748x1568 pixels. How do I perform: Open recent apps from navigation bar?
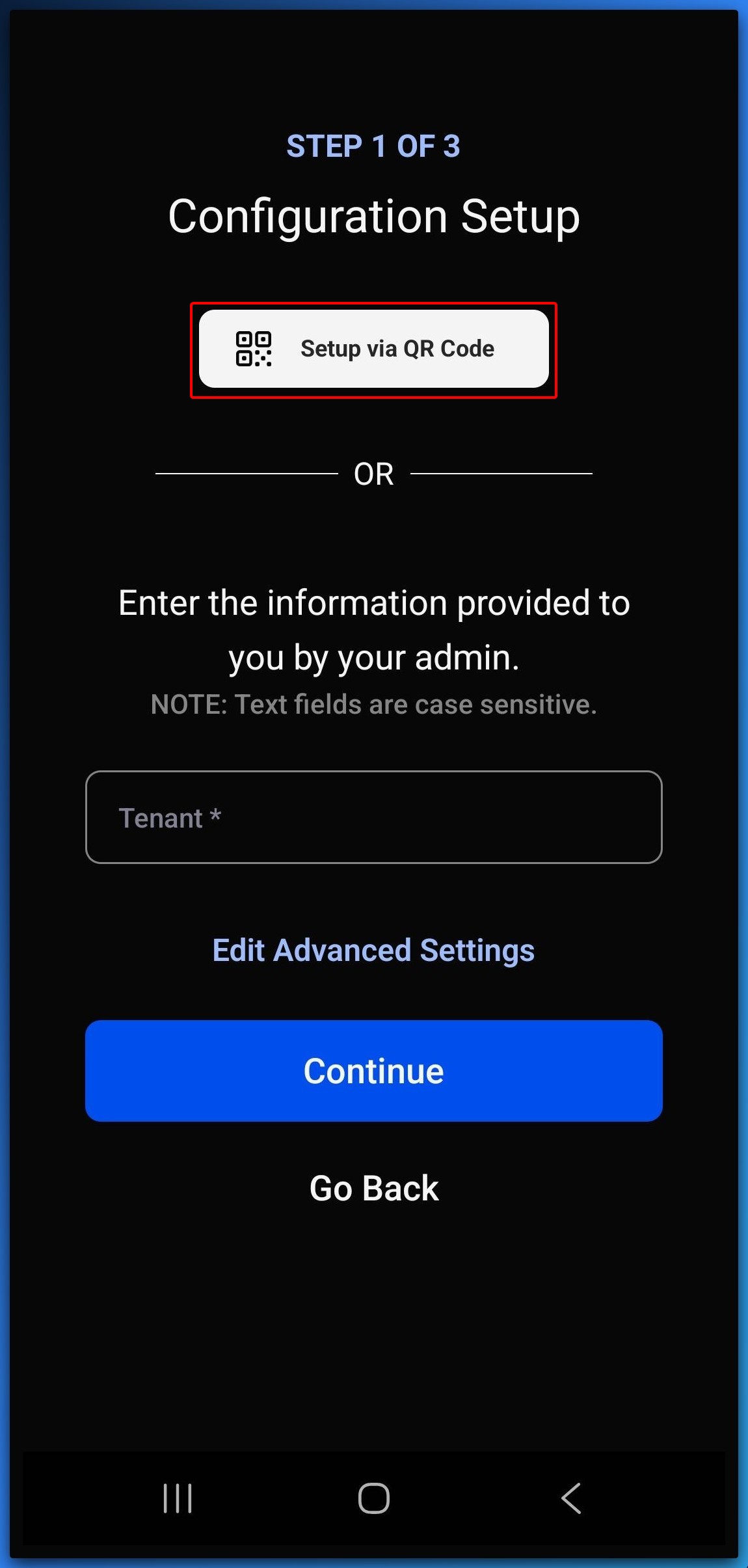coord(178,1498)
